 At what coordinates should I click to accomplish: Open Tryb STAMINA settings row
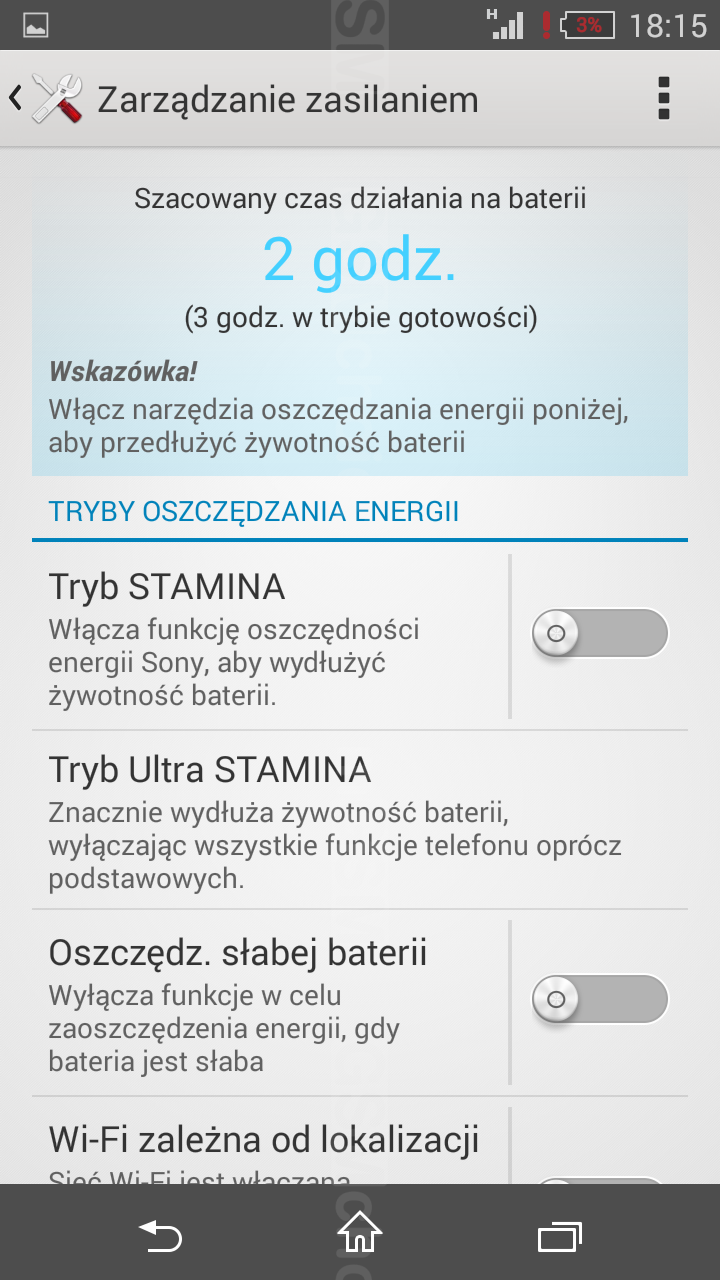[x=270, y=638]
